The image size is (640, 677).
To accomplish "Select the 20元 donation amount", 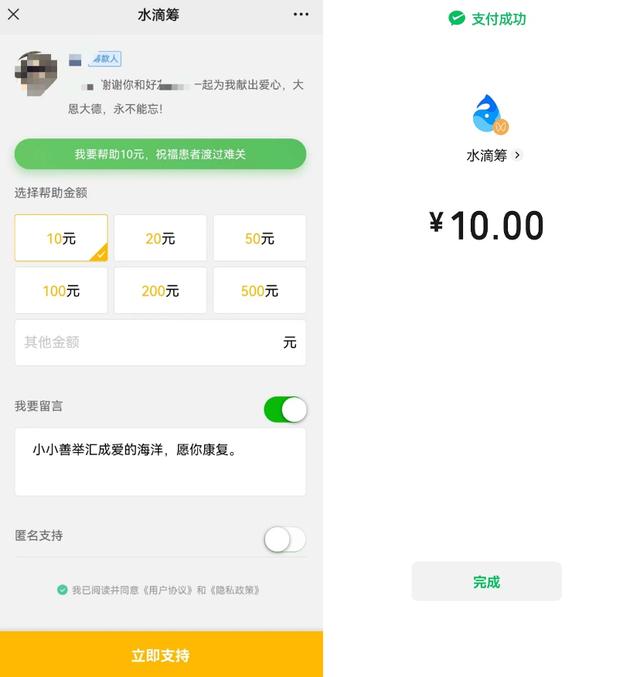I will [x=160, y=238].
